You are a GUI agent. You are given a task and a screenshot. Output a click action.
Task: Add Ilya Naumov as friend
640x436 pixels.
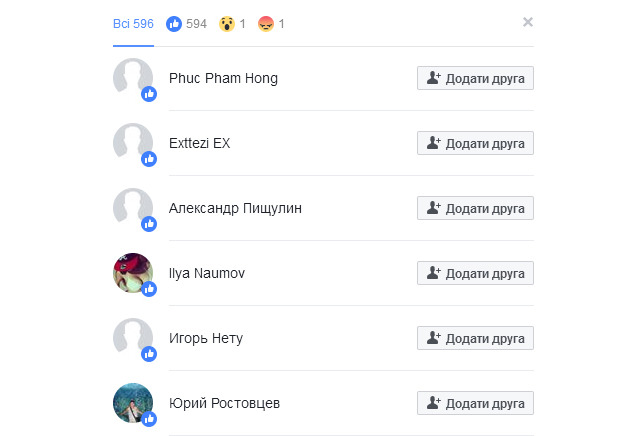coord(475,273)
